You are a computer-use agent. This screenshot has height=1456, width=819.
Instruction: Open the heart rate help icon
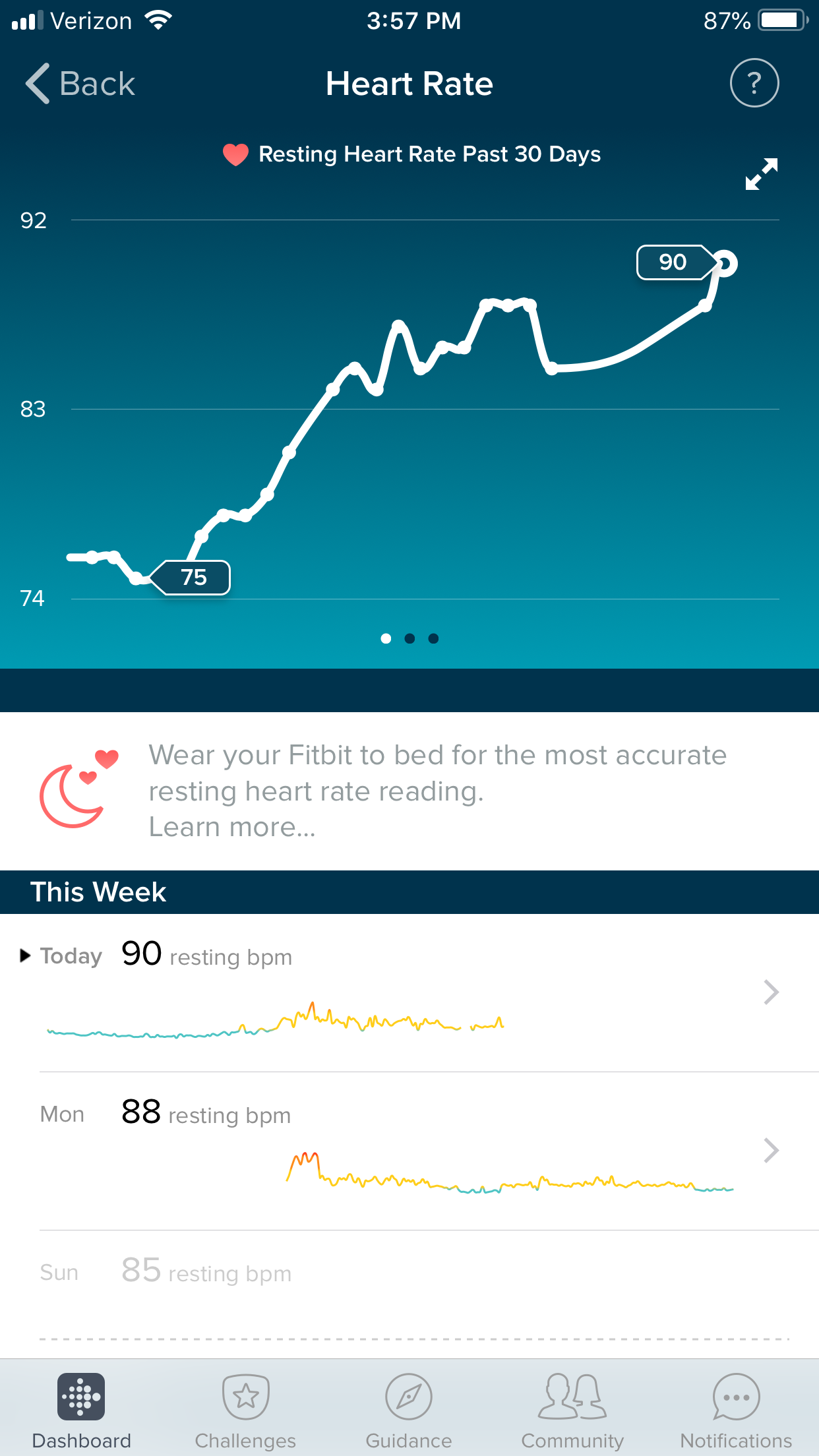(754, 83)
